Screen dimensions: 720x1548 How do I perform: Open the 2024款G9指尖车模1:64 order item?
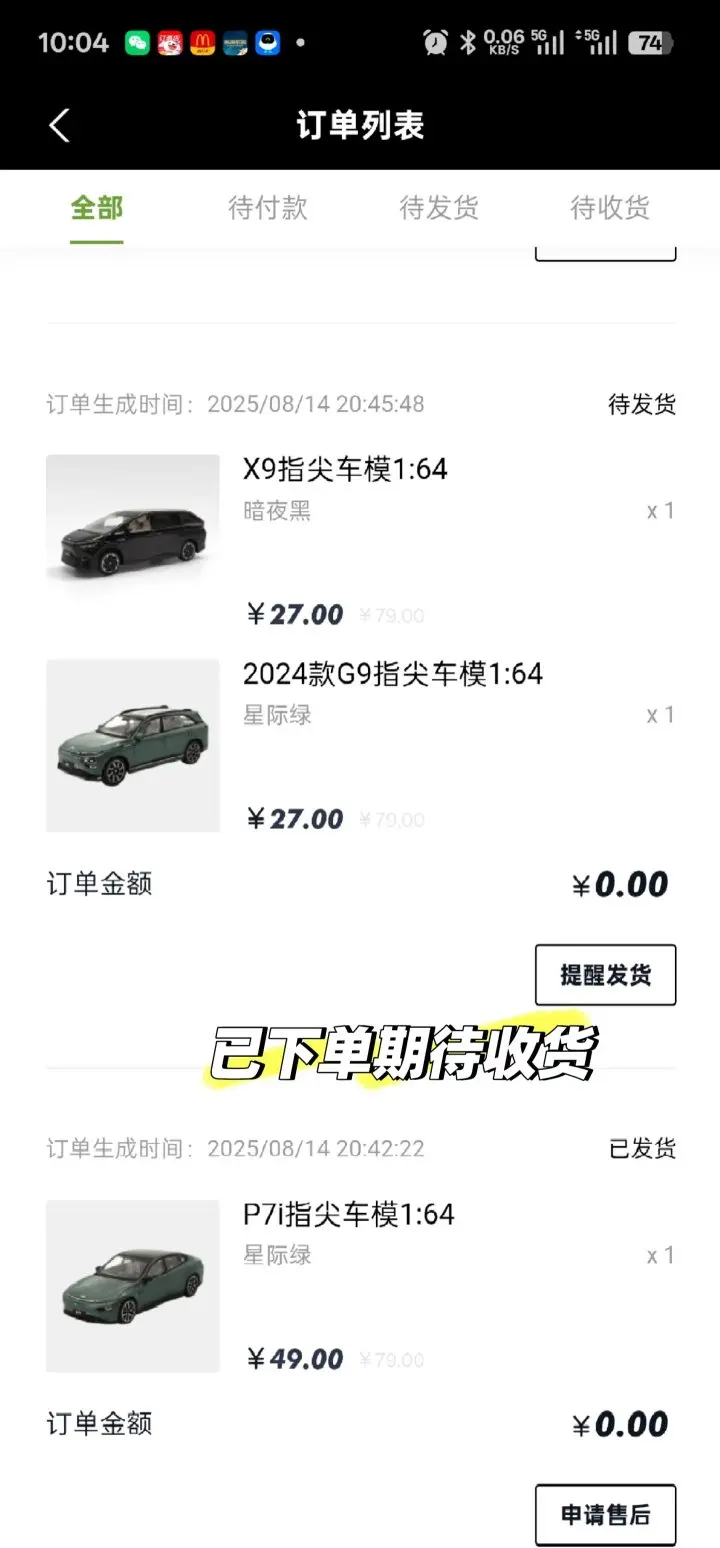coord(392,674)
